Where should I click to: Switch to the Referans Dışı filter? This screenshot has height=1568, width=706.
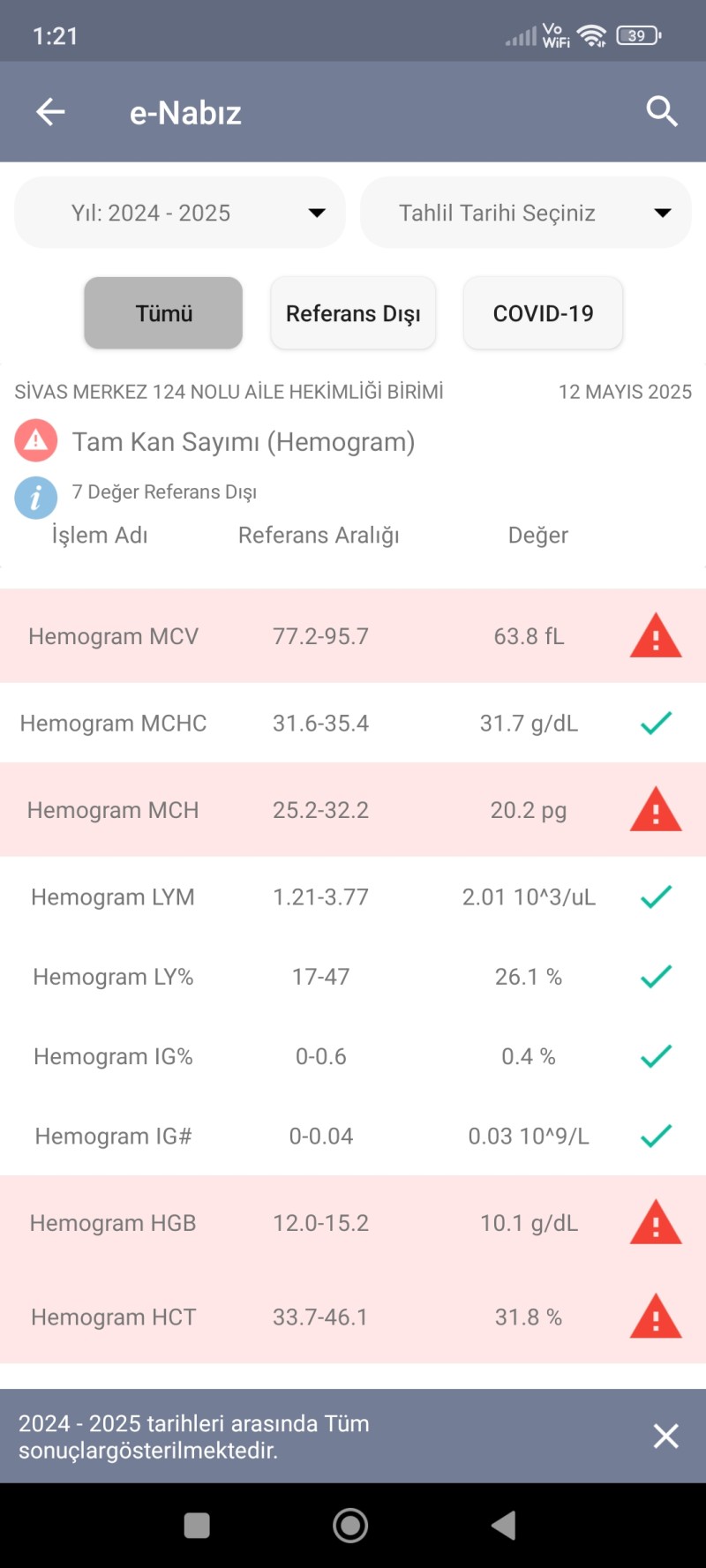point(353,313)
